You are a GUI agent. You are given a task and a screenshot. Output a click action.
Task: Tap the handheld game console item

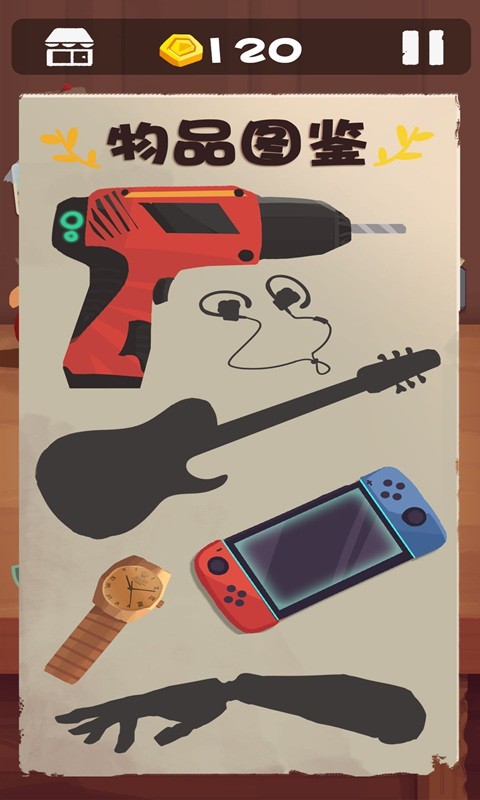pos(320,549)
